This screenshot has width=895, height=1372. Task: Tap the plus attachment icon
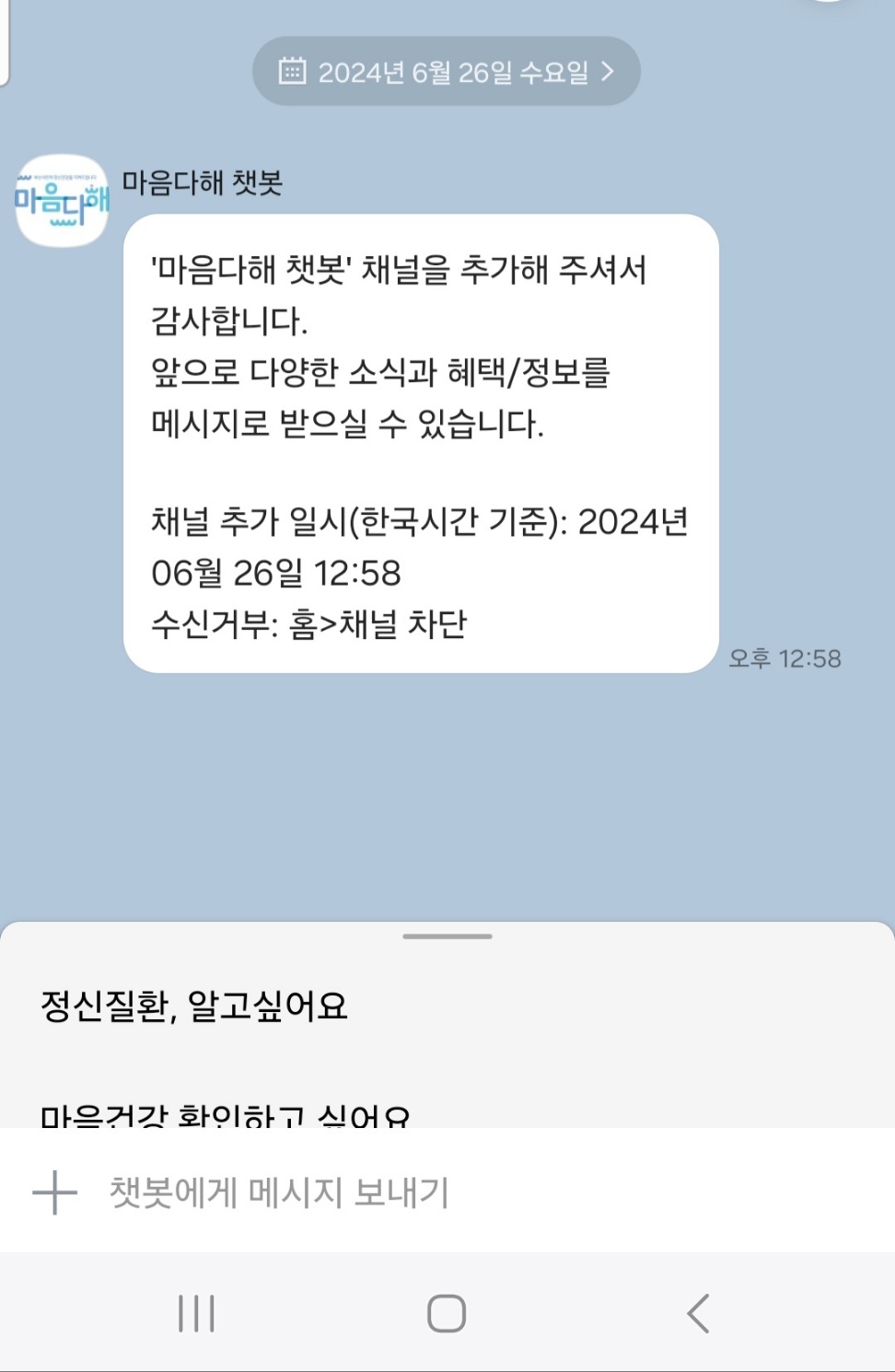(55, 1192)
